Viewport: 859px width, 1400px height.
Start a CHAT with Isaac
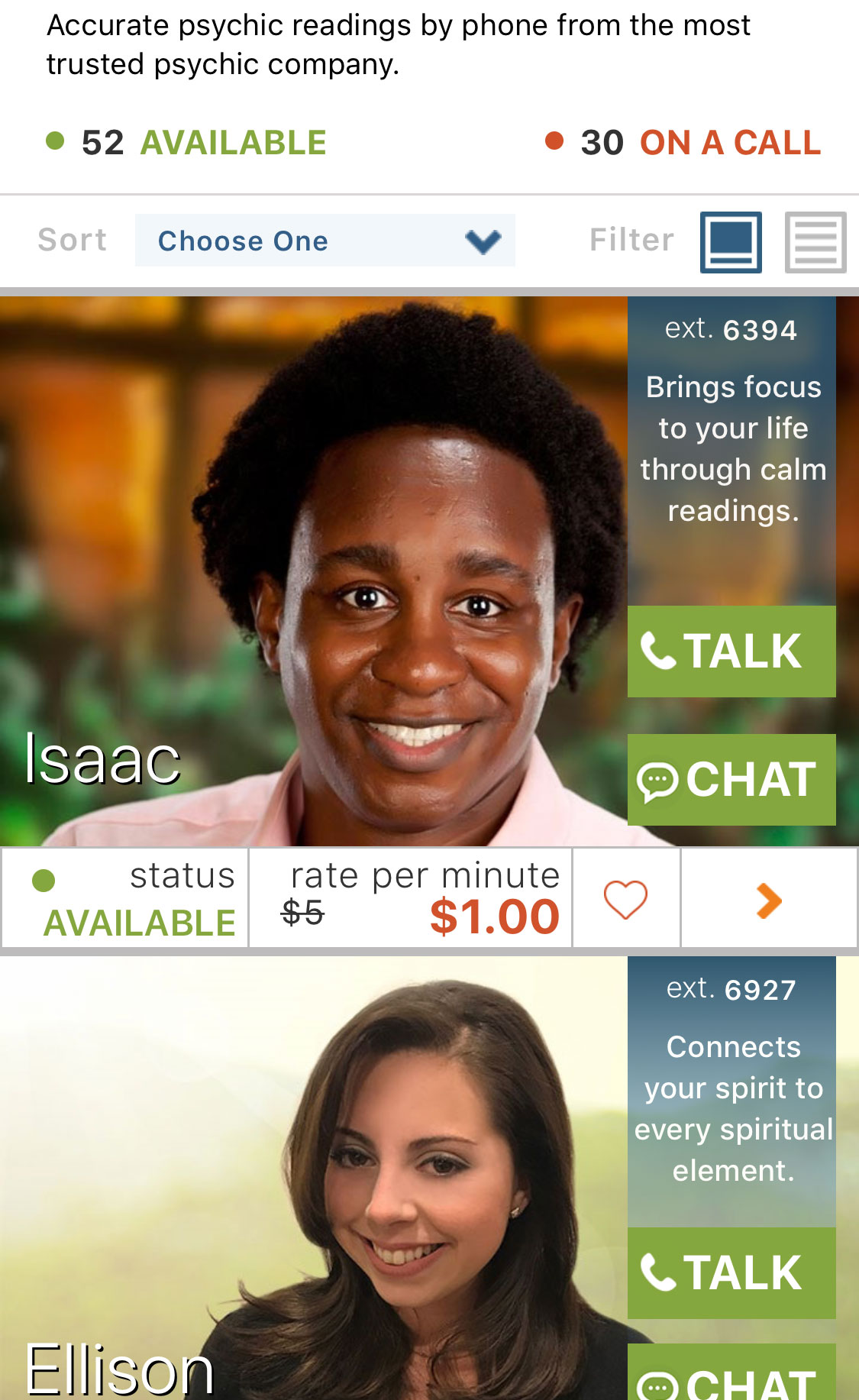(x=731, y=779)
